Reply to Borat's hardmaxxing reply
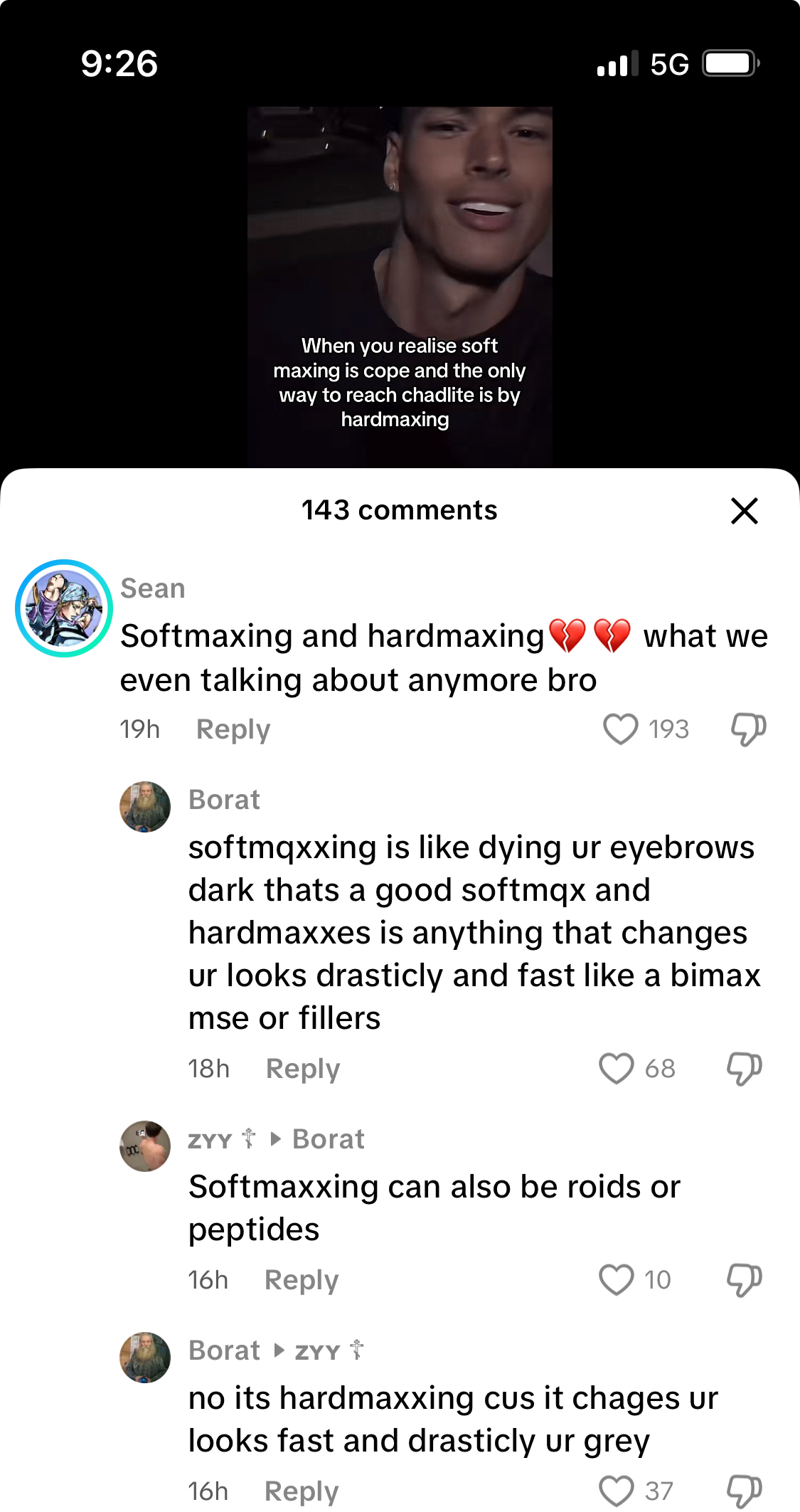Image resolution: width=800 pixels, height=1512 pixels. (301, 1491)
